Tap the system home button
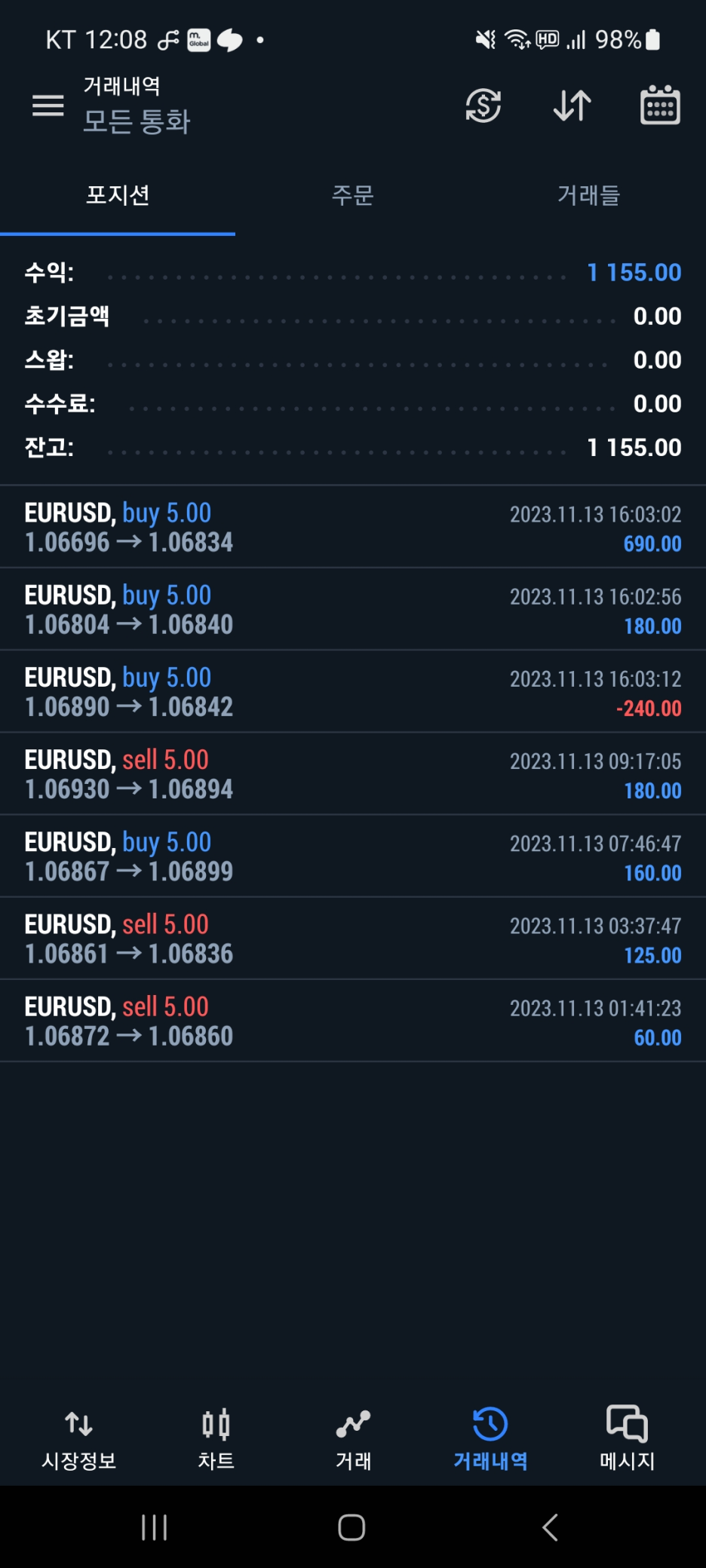 pyautogui.click(x=351, y=1527)
